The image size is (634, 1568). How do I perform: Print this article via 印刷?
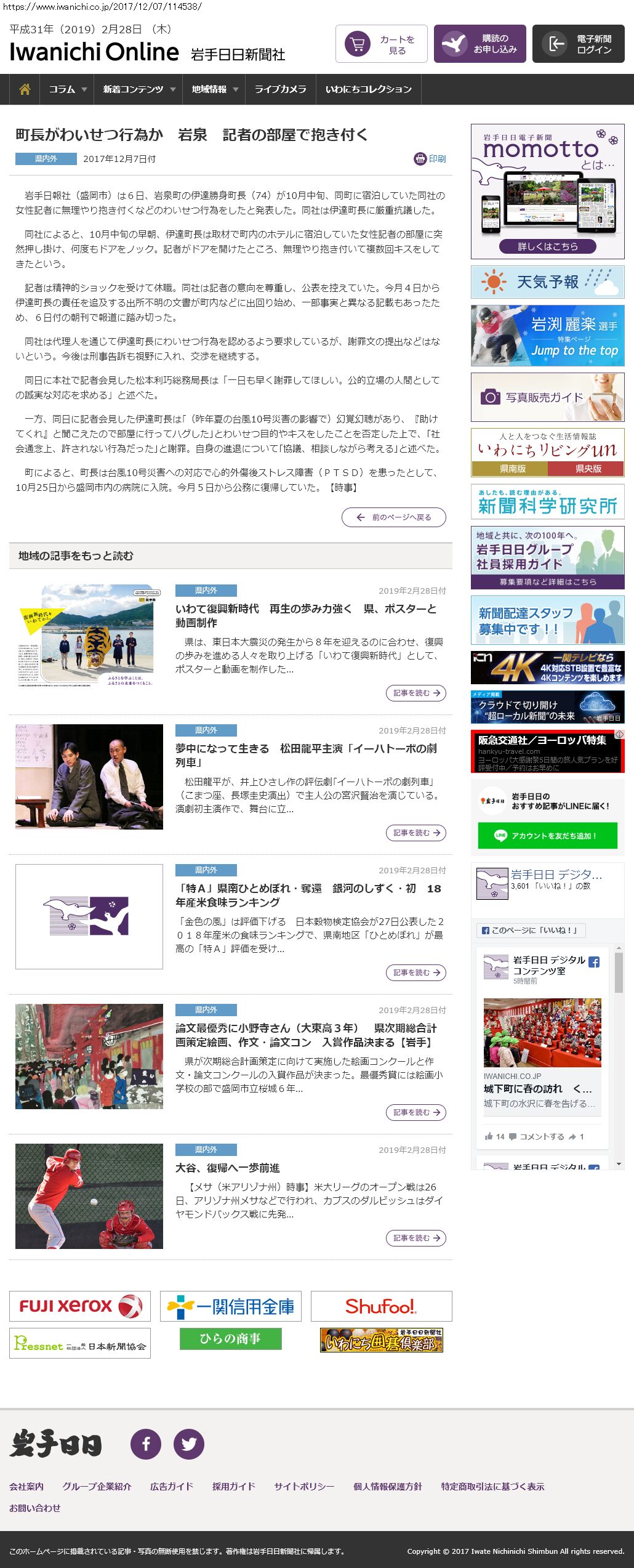tap(430, 159)
